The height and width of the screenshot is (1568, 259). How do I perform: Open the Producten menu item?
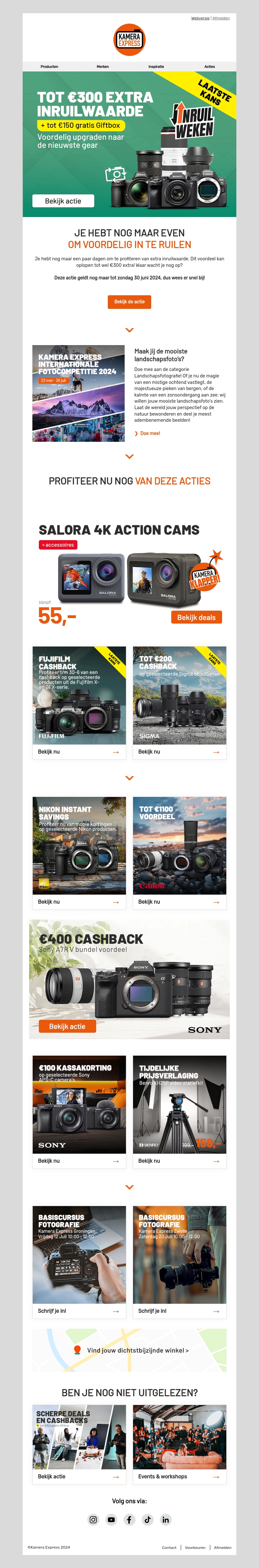(49, 66)
